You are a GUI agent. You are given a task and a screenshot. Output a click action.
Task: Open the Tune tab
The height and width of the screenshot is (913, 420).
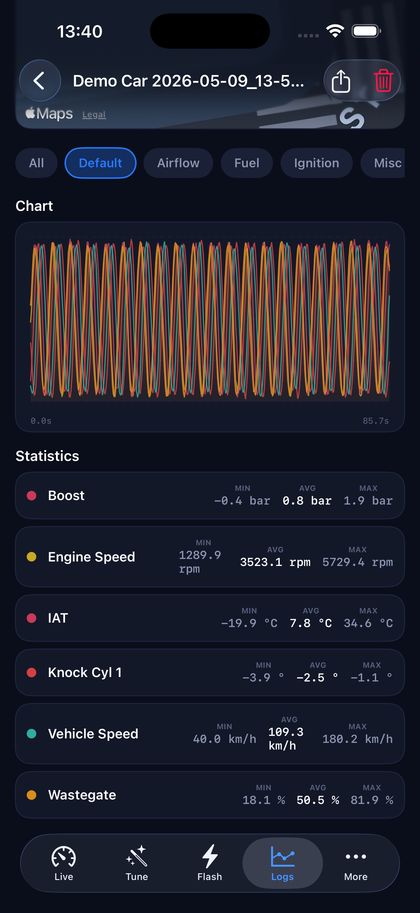click(x=137, y=864)
